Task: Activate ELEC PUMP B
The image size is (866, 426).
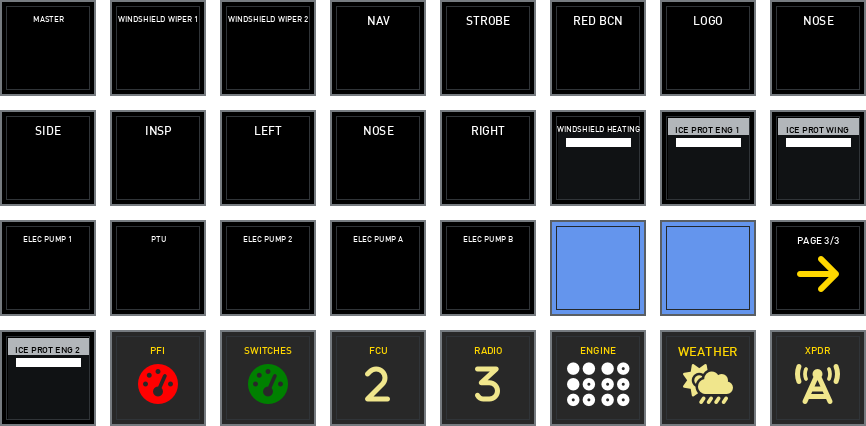Action: pyautogui.click(x=488, y=268)
